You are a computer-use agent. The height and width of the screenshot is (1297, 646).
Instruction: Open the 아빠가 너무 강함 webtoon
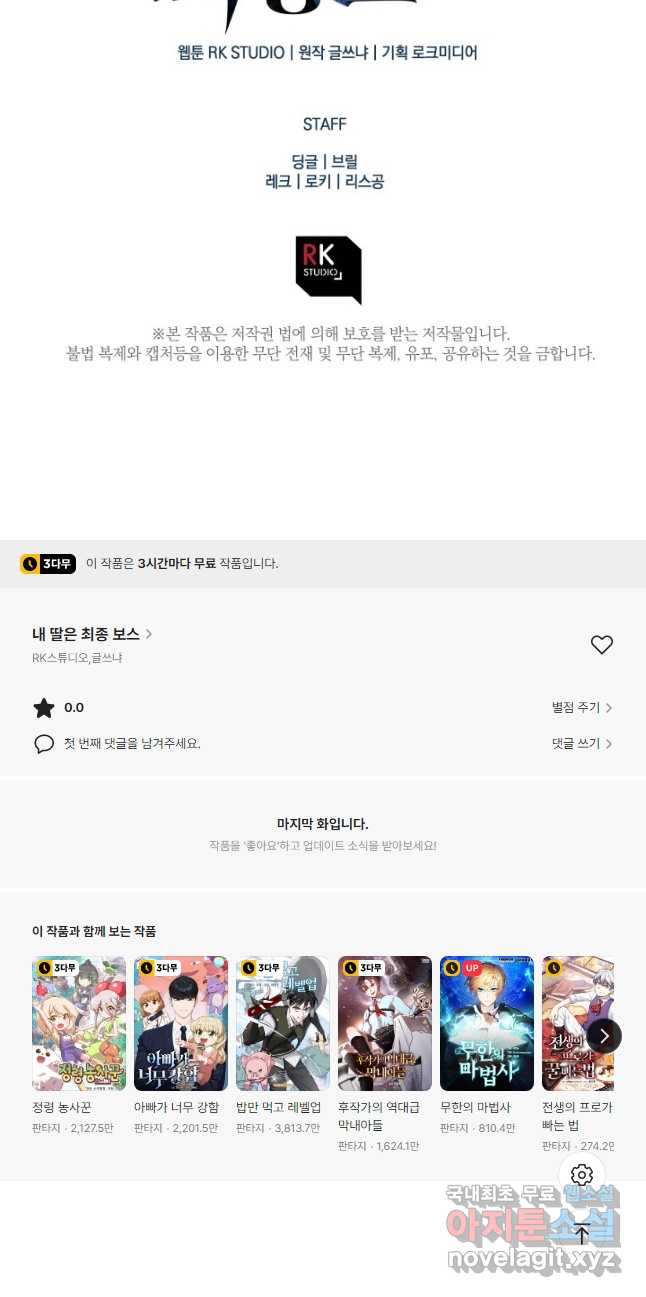click(181, 1023)
